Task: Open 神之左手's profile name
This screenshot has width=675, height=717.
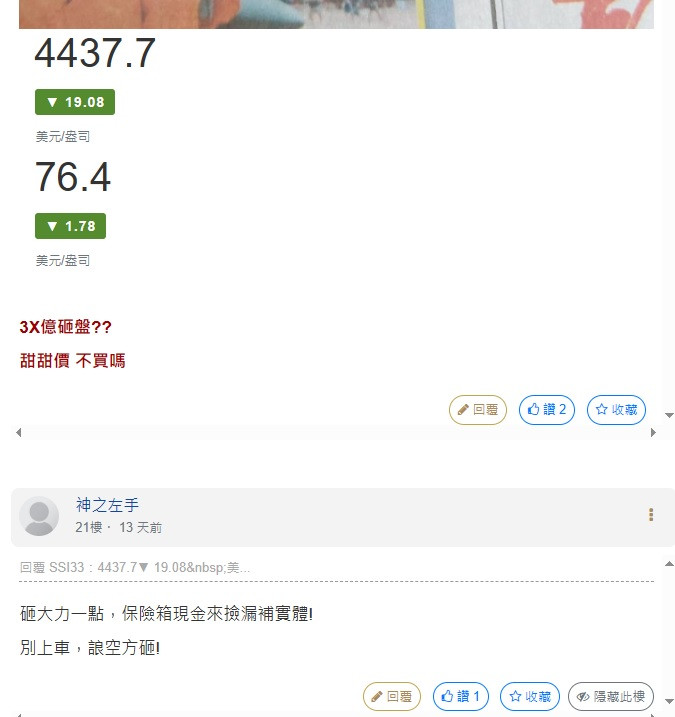Action: 107,506
